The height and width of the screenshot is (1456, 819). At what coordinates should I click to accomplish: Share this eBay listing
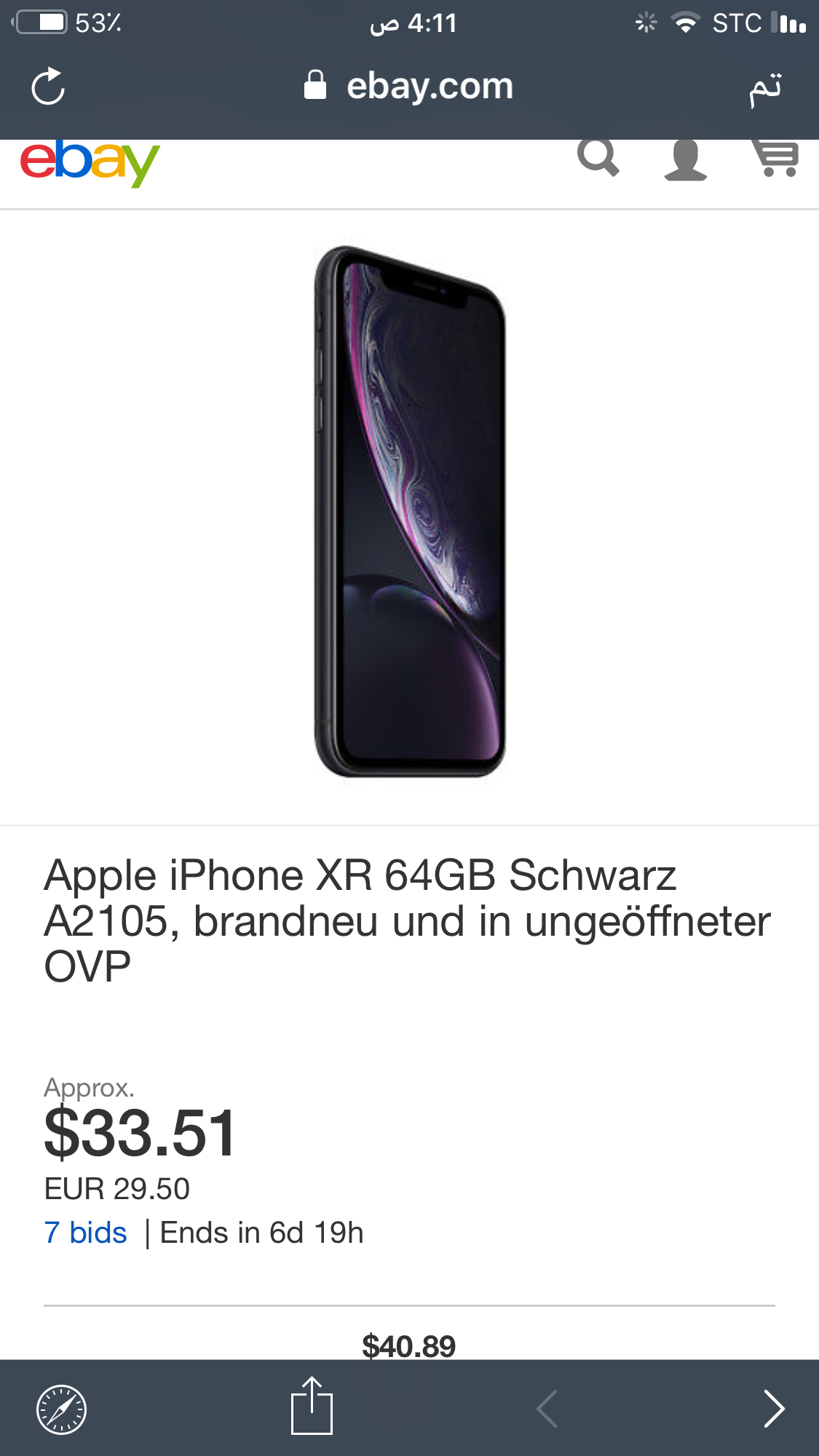coord(312,1406)
